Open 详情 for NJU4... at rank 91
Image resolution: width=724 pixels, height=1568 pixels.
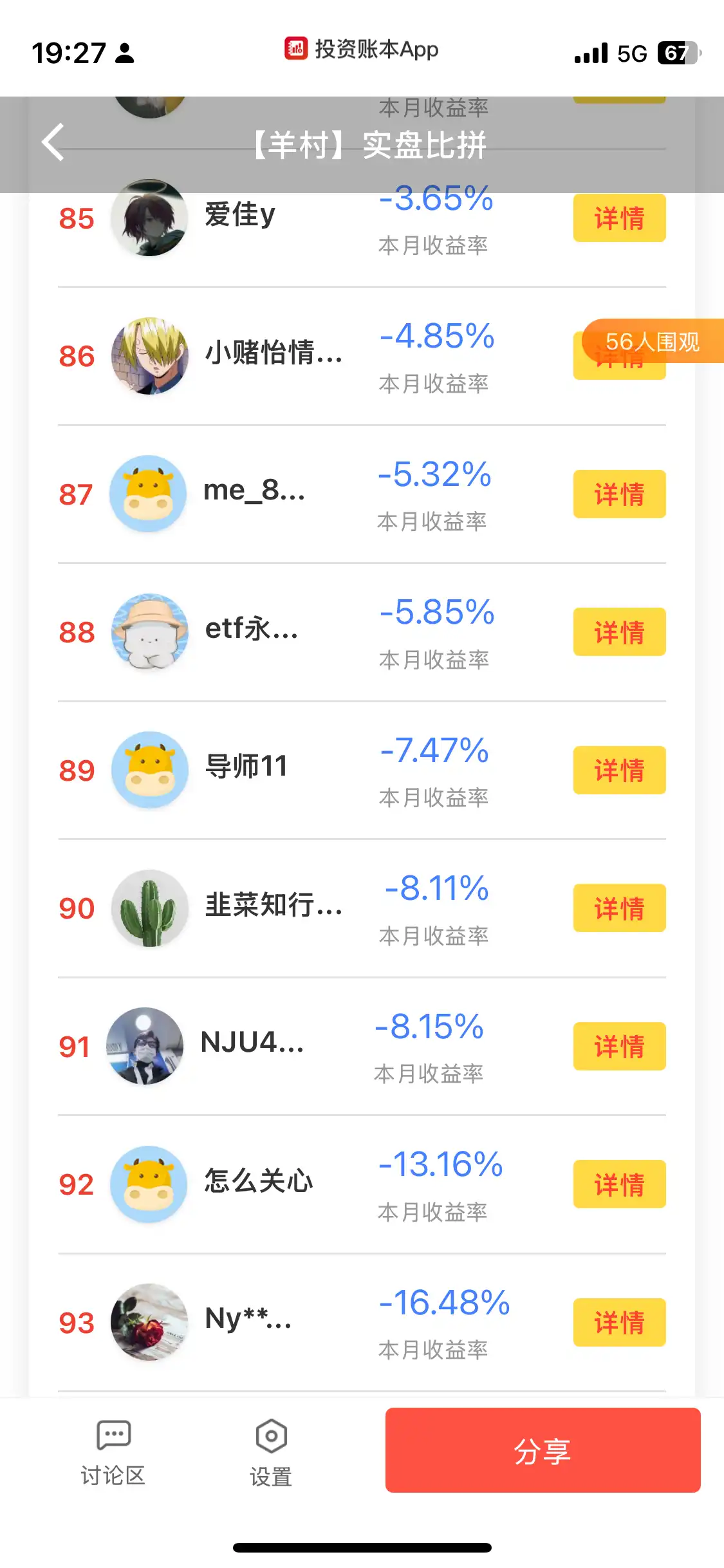click(x=619, y=1047)
